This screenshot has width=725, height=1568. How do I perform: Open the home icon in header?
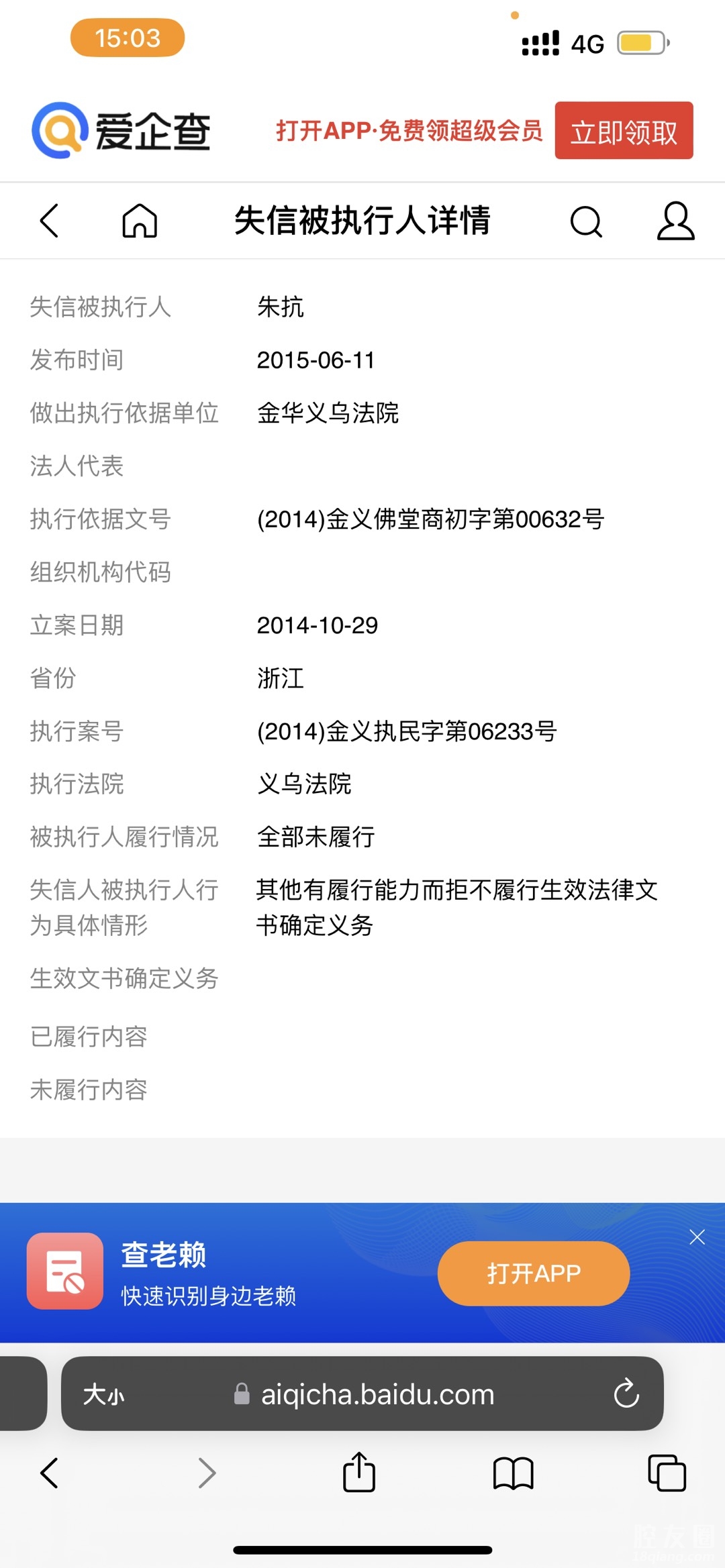[x=140, y=221]
